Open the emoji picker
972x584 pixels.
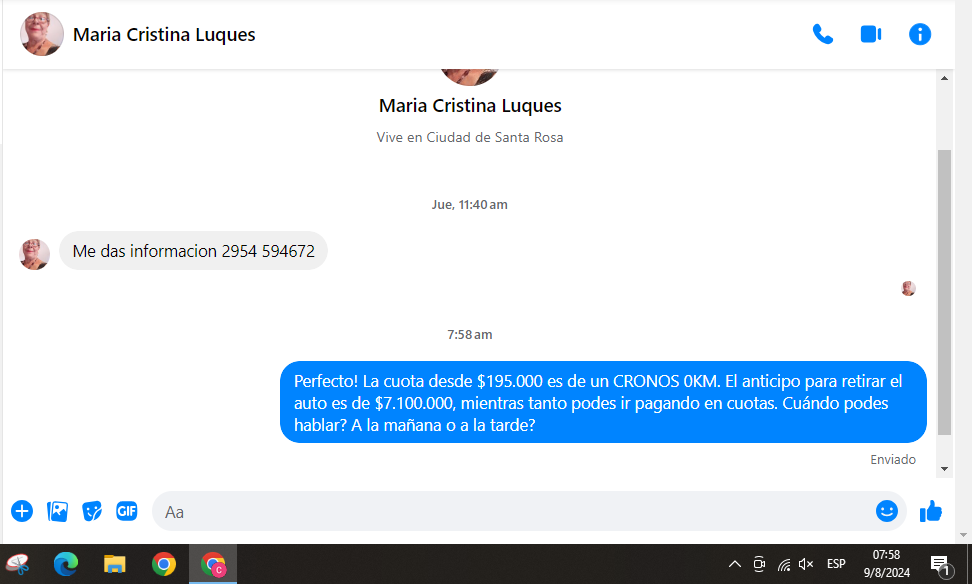(x=887, y=511)
